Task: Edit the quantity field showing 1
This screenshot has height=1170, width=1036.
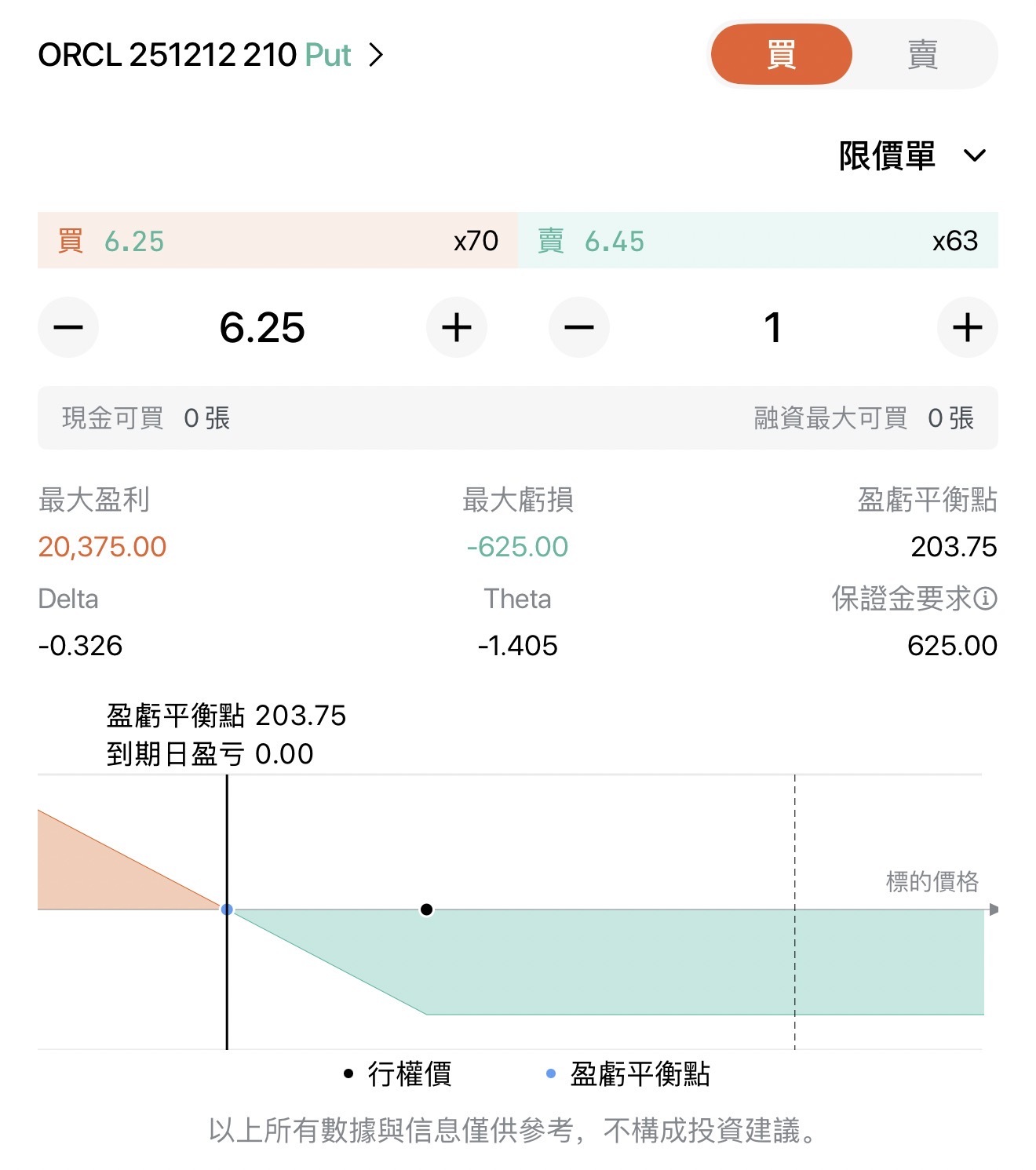Action: (x=773, y=327)
